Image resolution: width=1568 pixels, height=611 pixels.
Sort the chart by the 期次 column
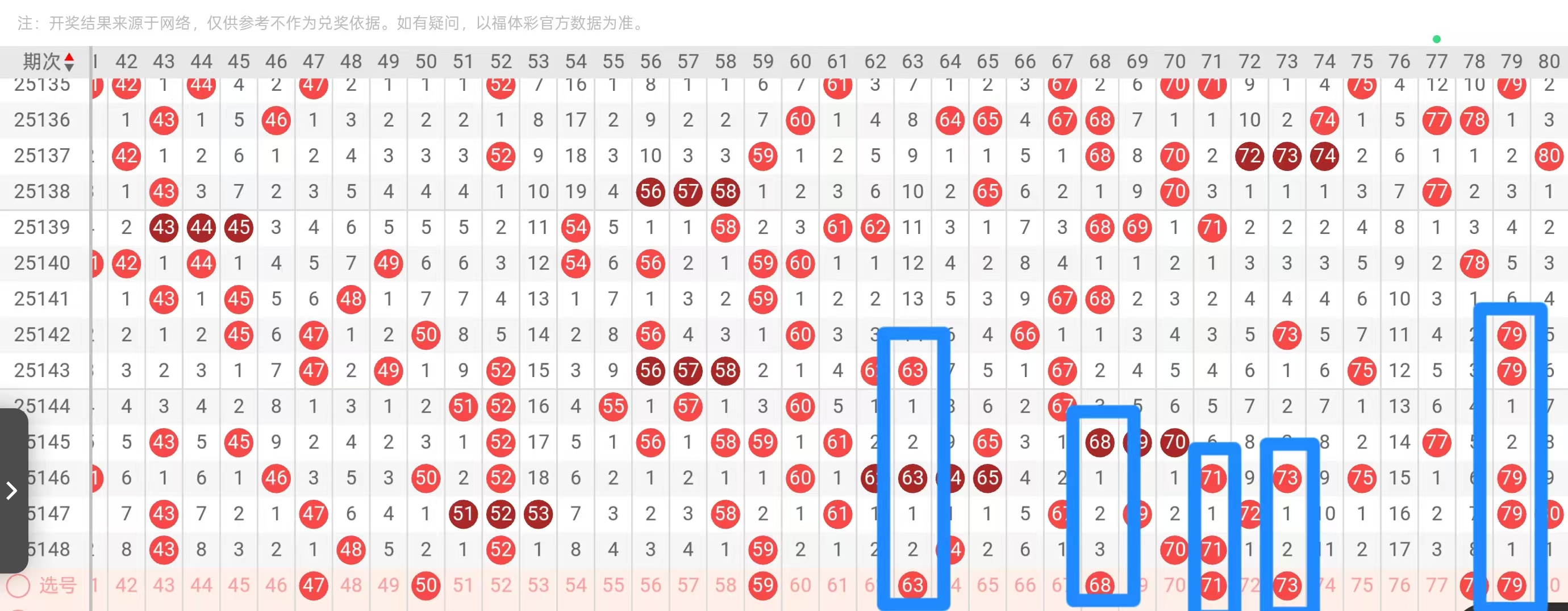click(x=49, y=61)
